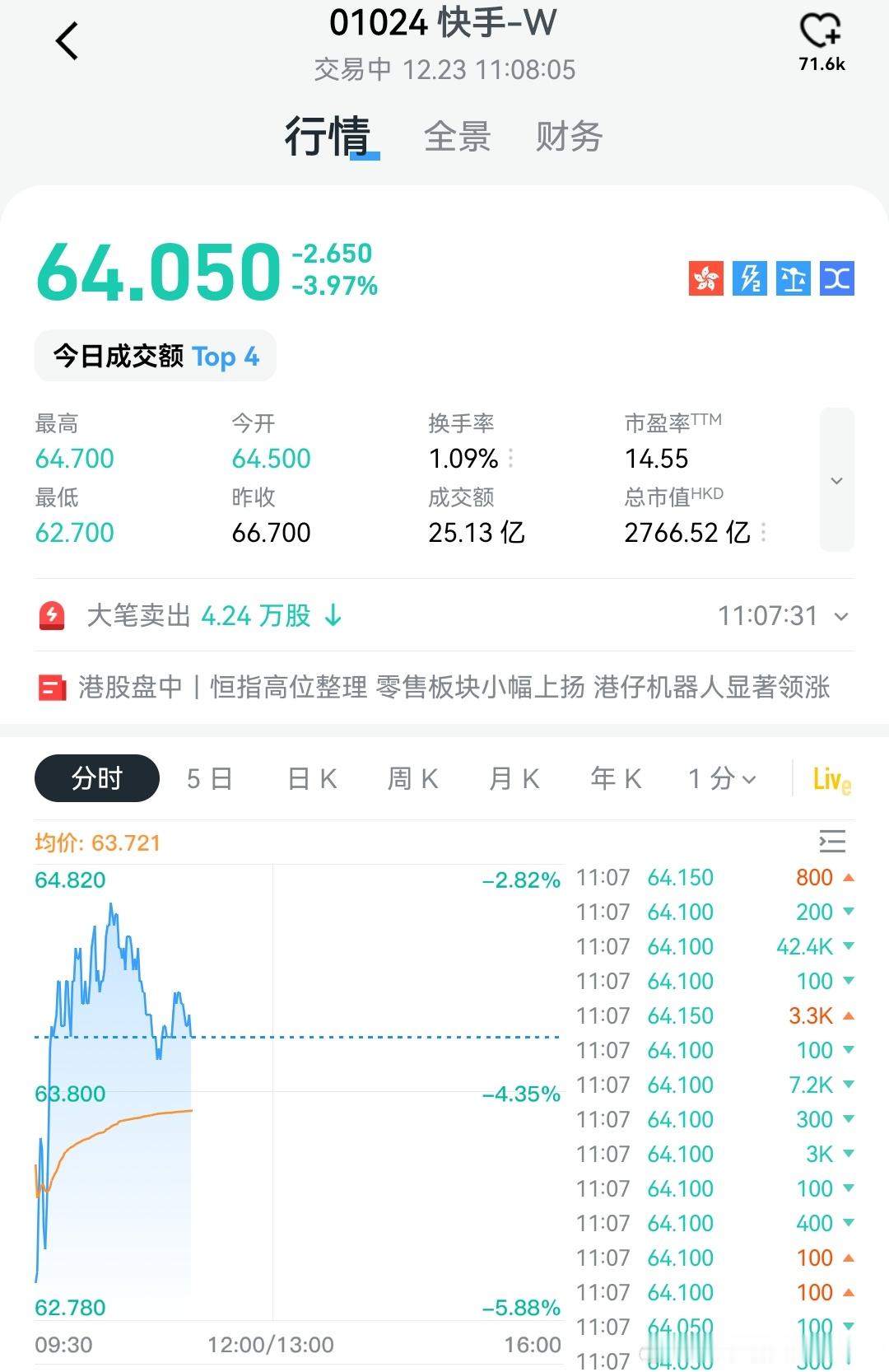Expand the stock details panel chevron
Viewport: 889px width, 1372px height.
836,480
